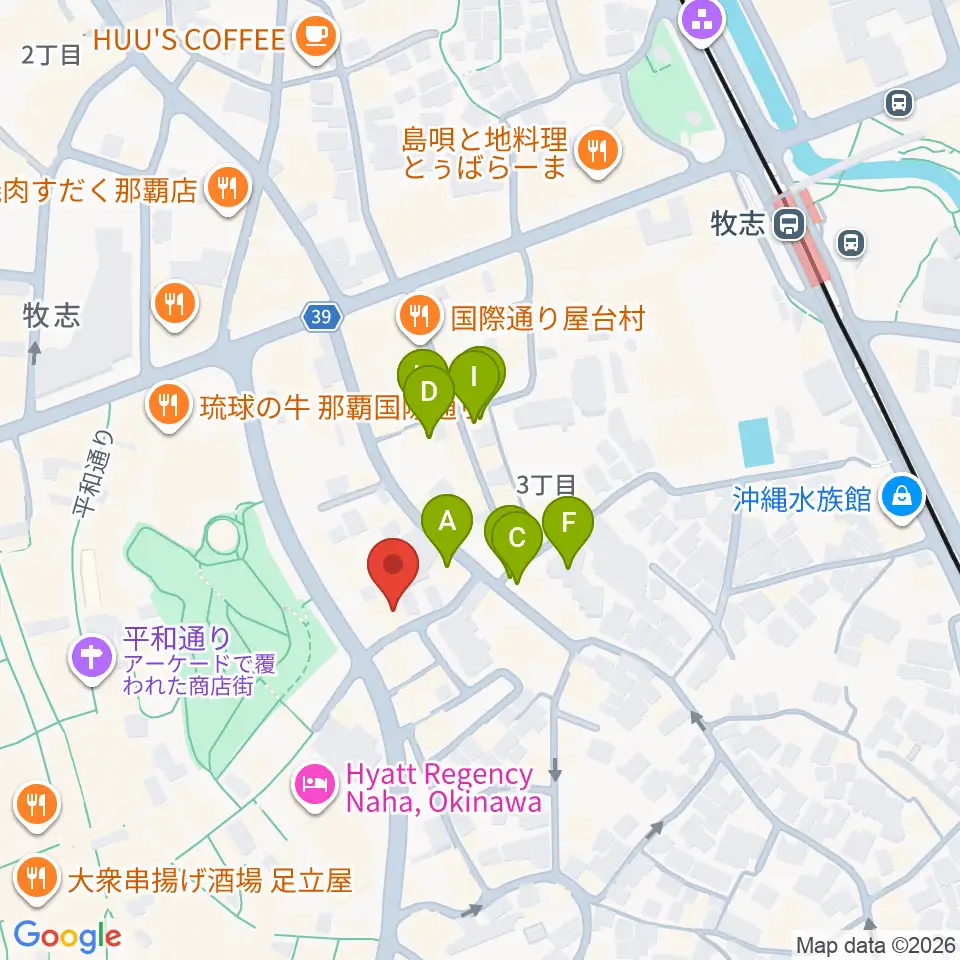Viewport: 960px width, 960px height.
Task: Open the green marker labeled D
Action: [x=429, y=397]
